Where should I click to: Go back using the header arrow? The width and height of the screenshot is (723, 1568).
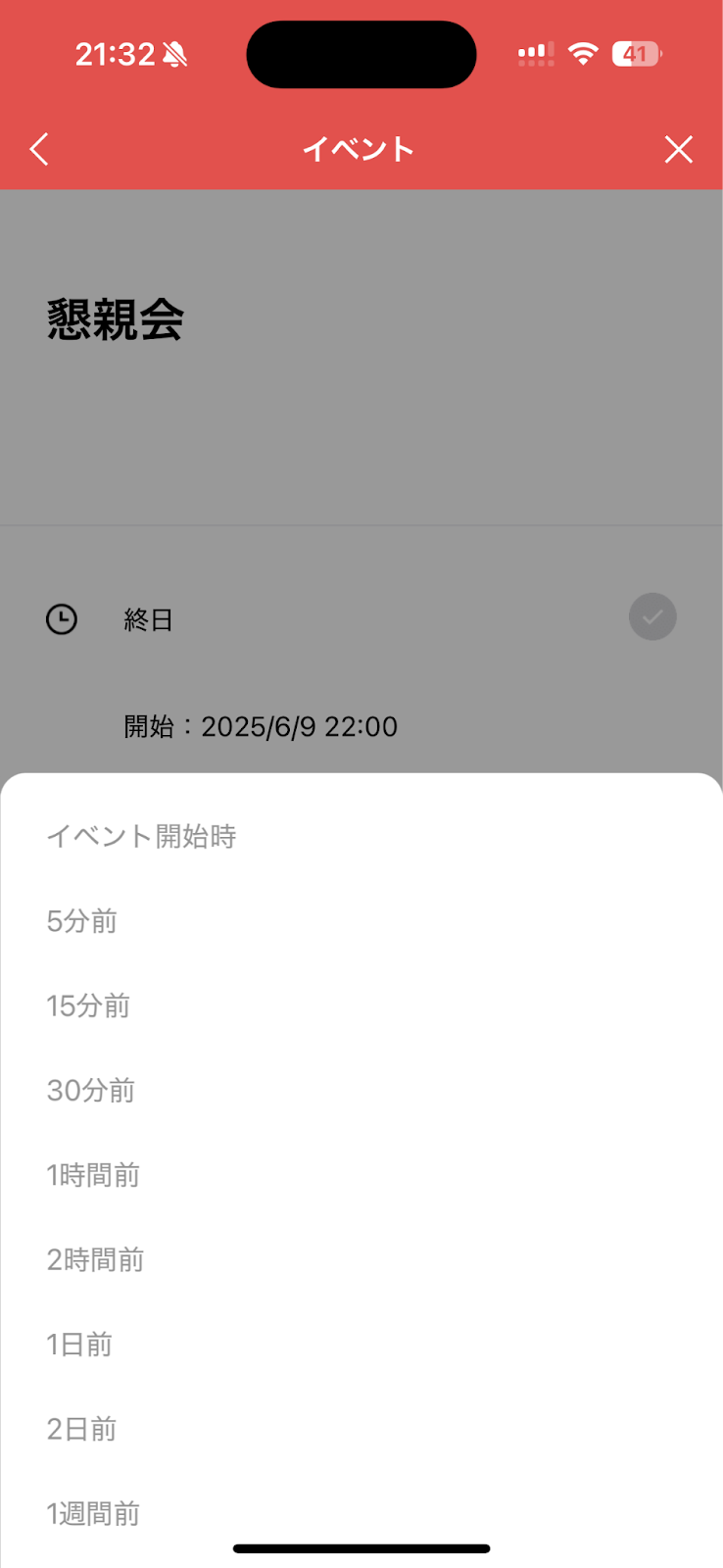coord(39,150)
